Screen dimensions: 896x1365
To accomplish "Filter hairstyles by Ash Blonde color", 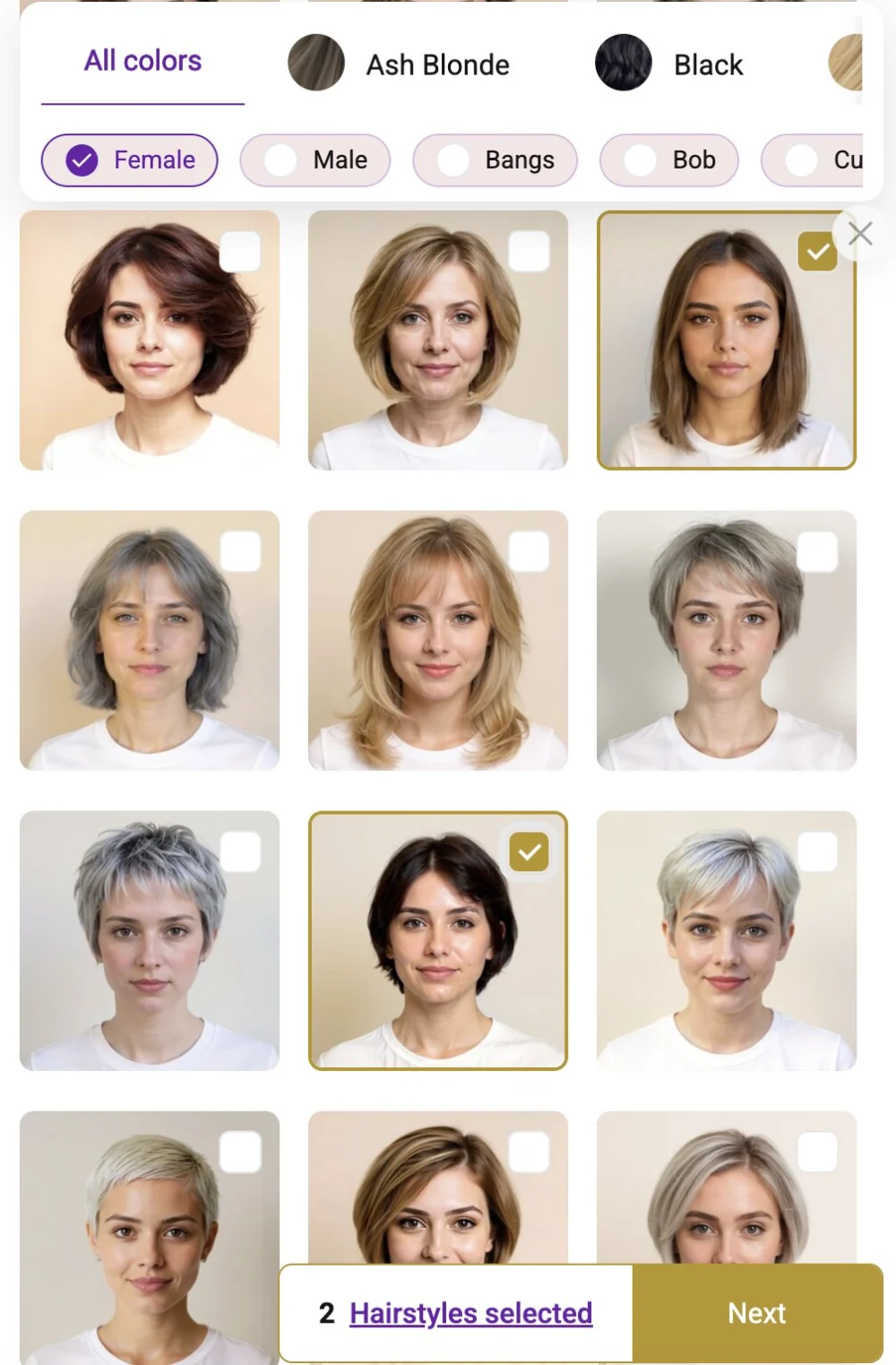I will (x=400, y=65).
